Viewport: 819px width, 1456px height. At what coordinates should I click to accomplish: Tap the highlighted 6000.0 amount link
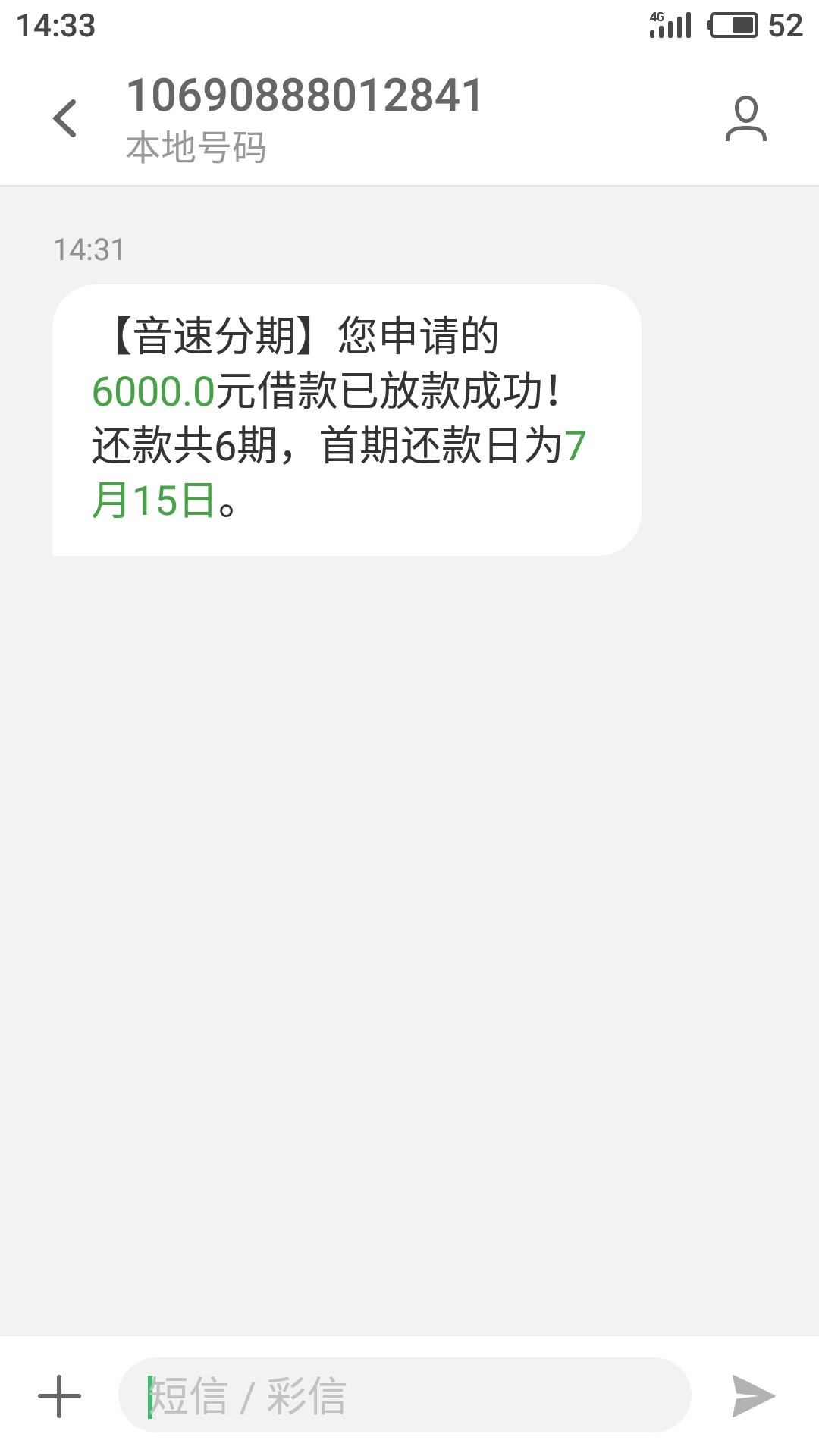(154, 392)
